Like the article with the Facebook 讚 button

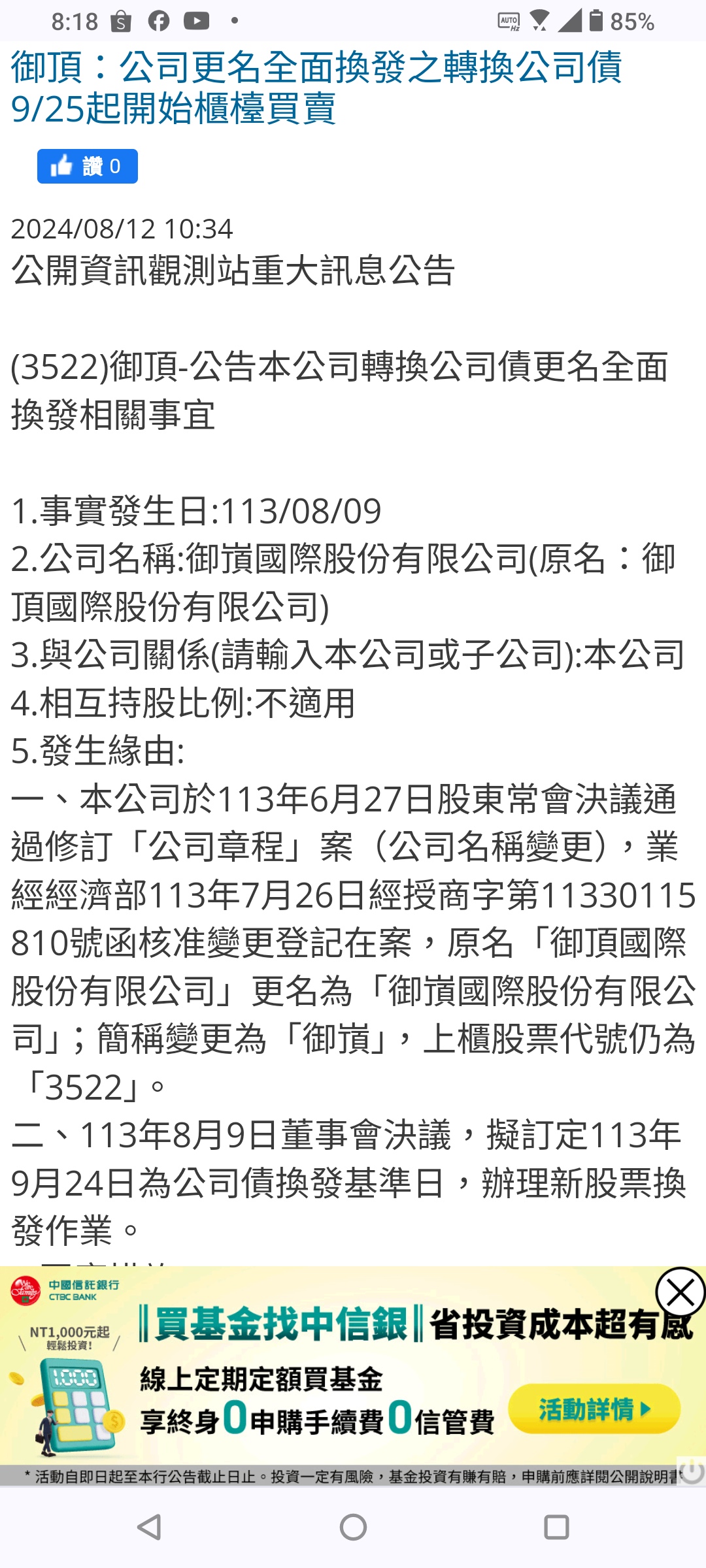pyautogui.click(x=87, y=167)
